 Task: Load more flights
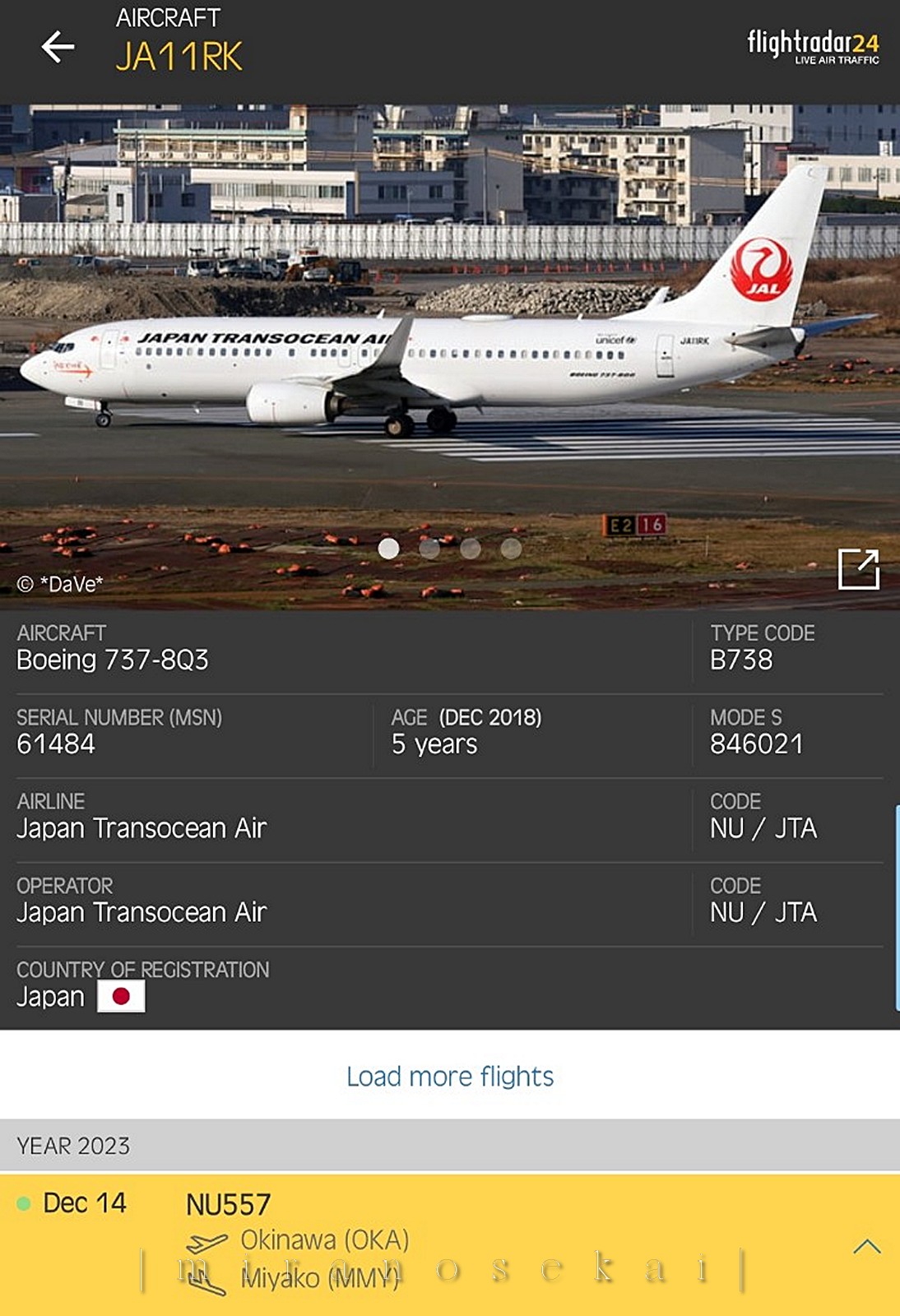point(450,1076)
